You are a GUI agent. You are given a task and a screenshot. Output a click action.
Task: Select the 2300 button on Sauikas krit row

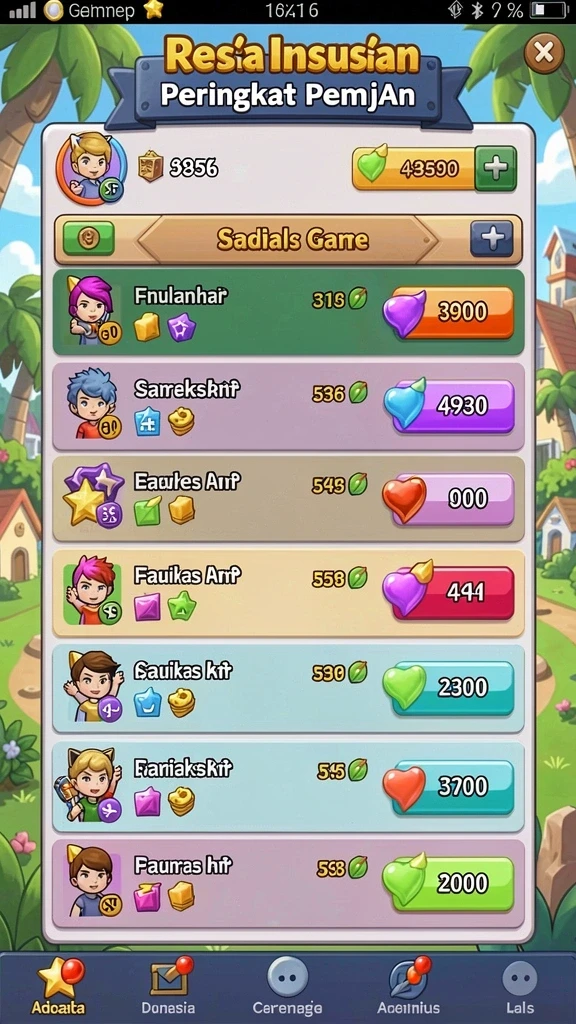pyautogui.click(x=449, y=687)
